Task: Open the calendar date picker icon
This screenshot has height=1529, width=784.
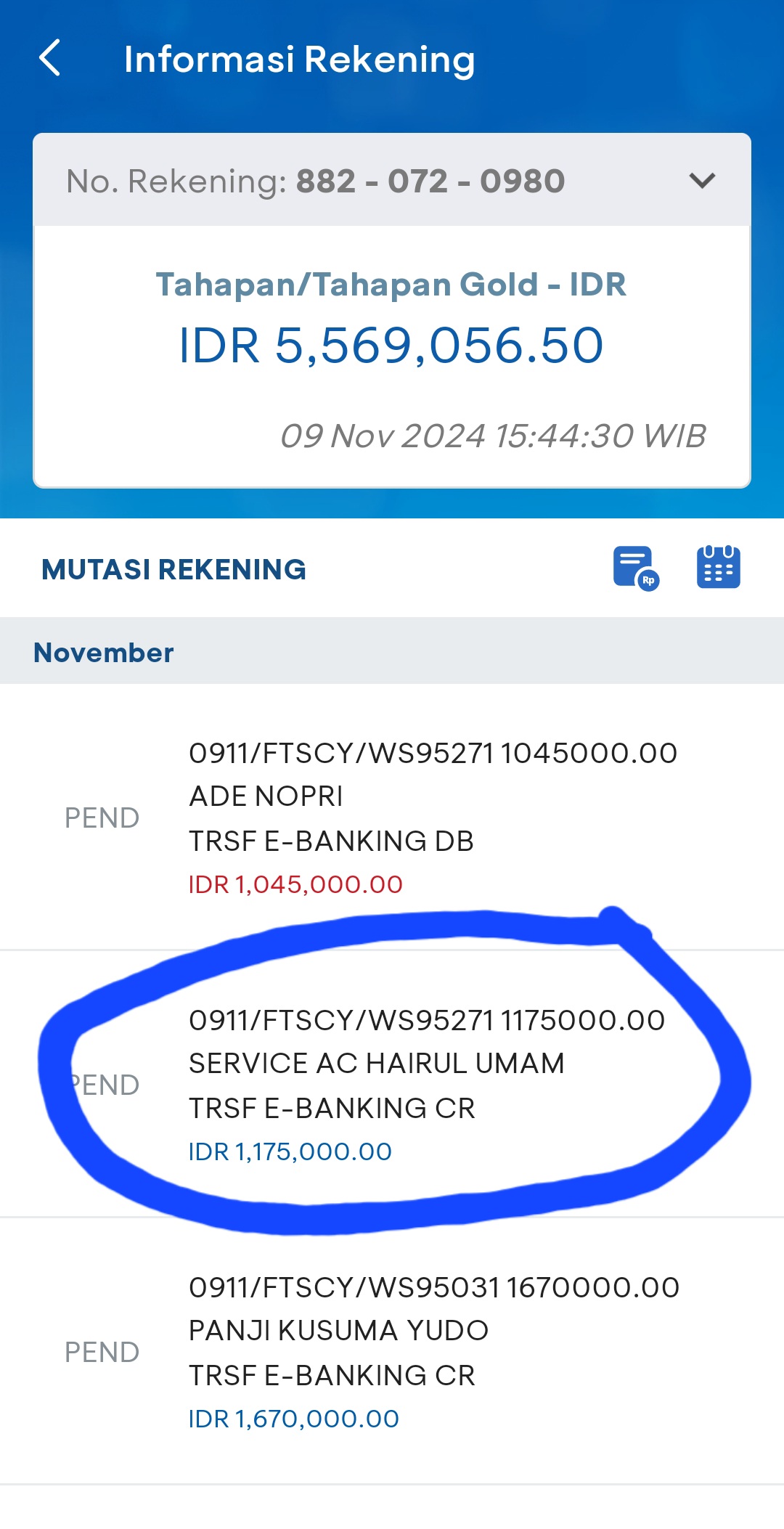Action: tap(718, 568)
